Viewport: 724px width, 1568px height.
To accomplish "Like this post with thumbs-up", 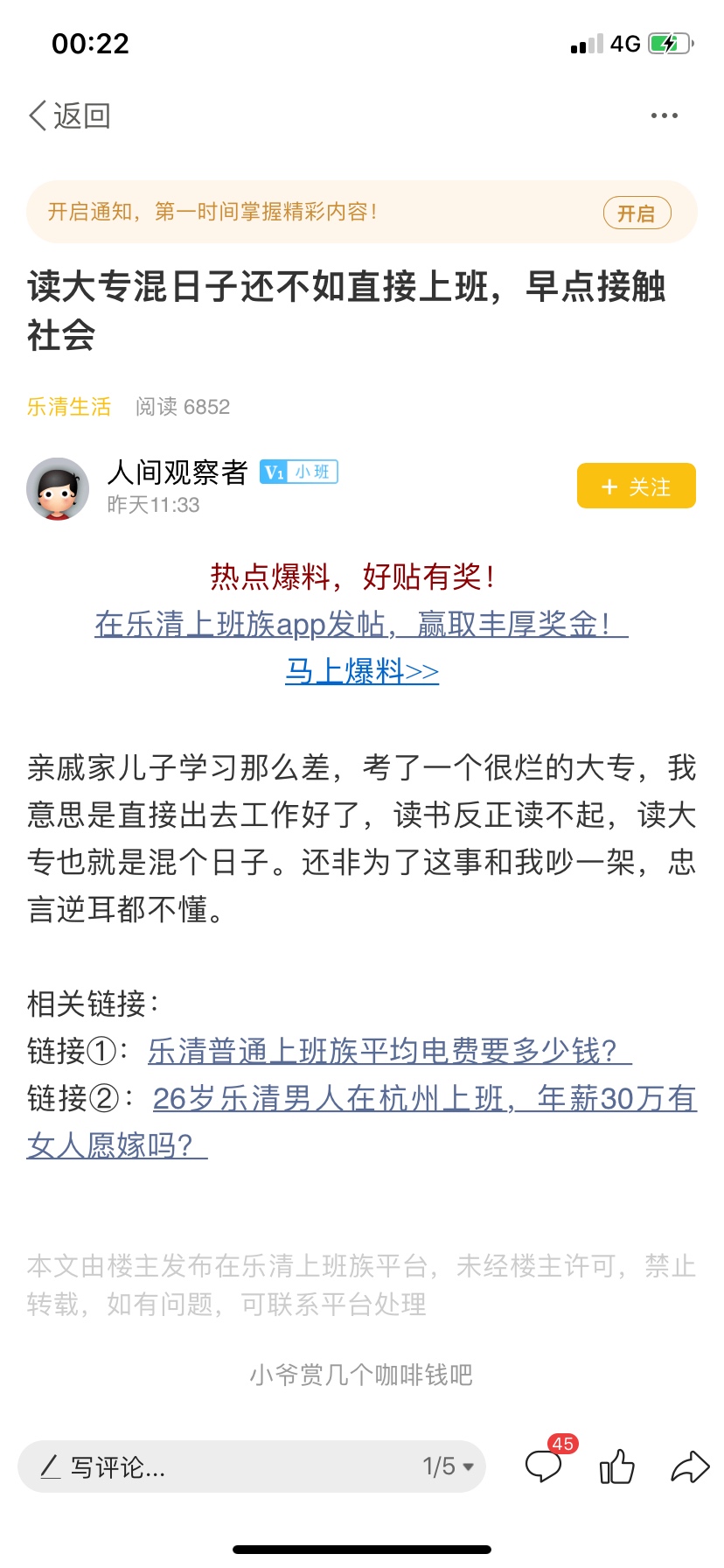I will pos(616,1466).
